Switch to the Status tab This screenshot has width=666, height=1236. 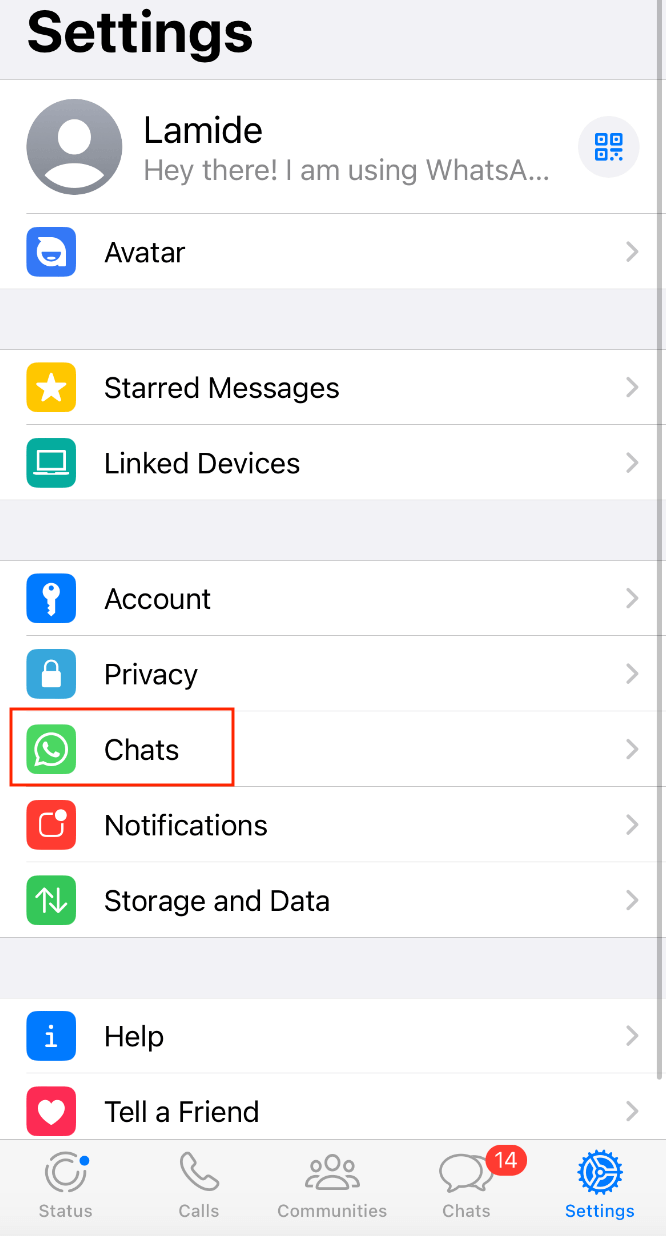pos(66,1186)
